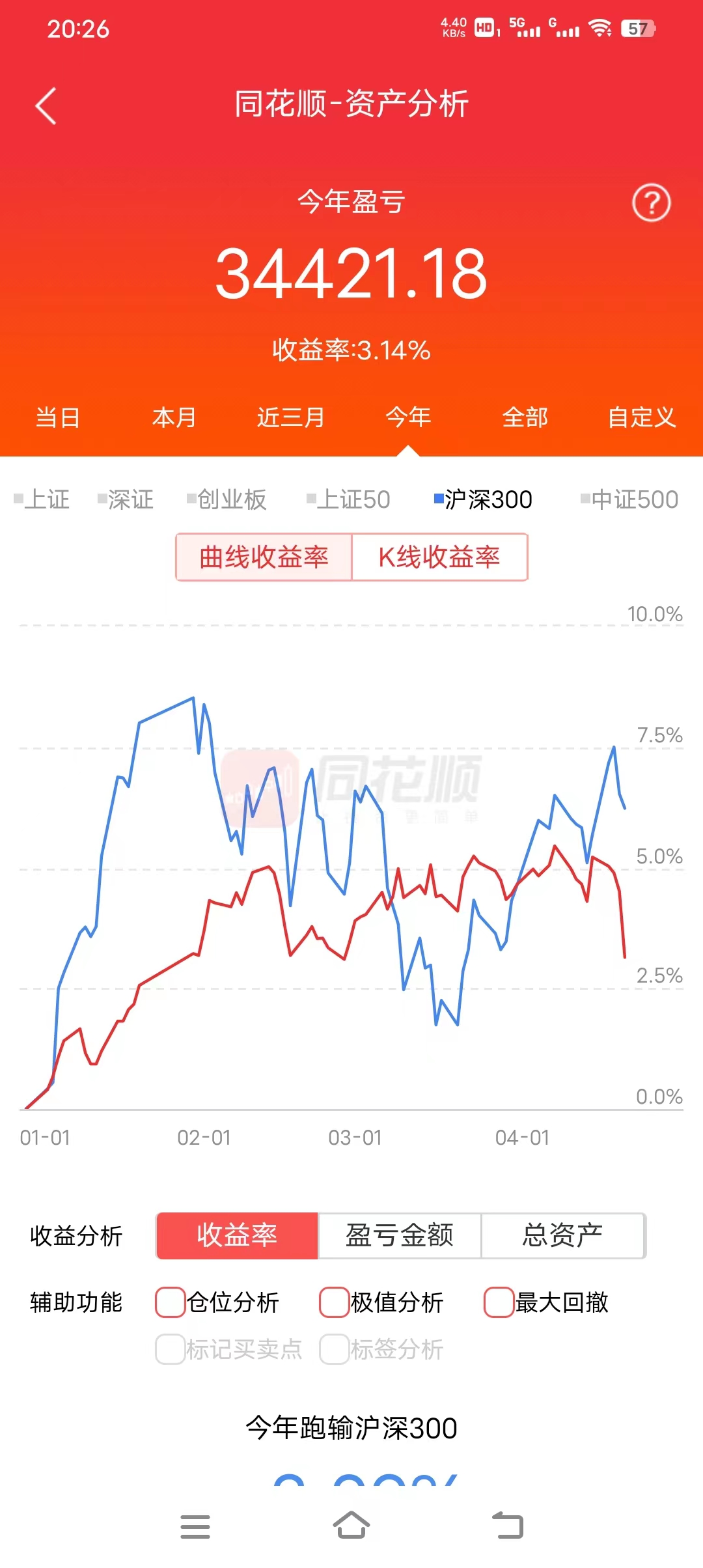Screen dimensions: 703x1568
Task: Choose 中证500 as benchmark
Action: (629, 499)
